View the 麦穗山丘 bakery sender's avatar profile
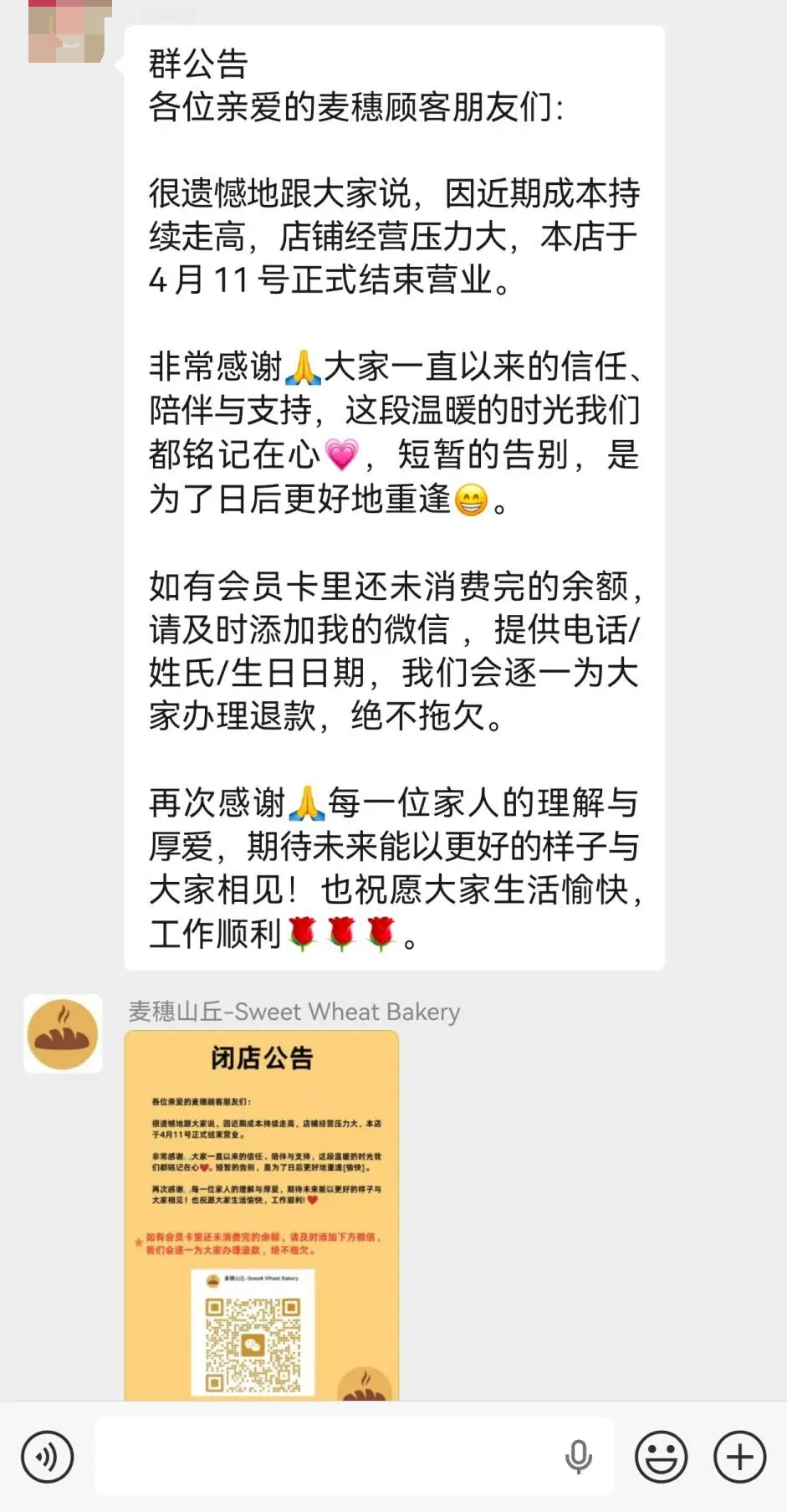Screen dimensions: 787x1512 [x=63, y=1033]
